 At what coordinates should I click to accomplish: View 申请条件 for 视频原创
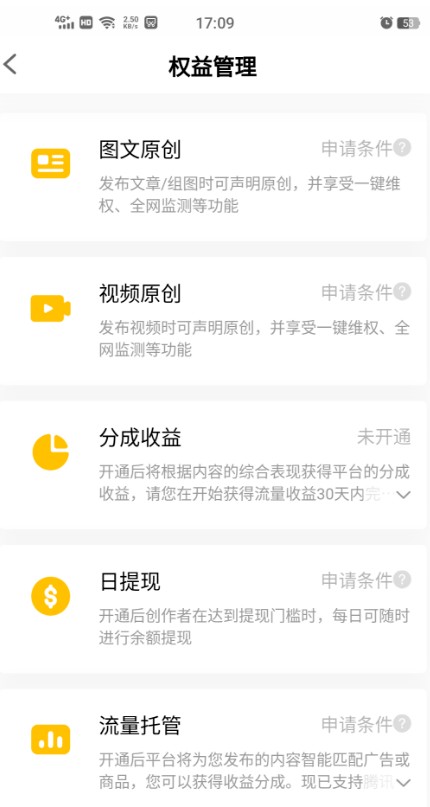pos(366,292)
